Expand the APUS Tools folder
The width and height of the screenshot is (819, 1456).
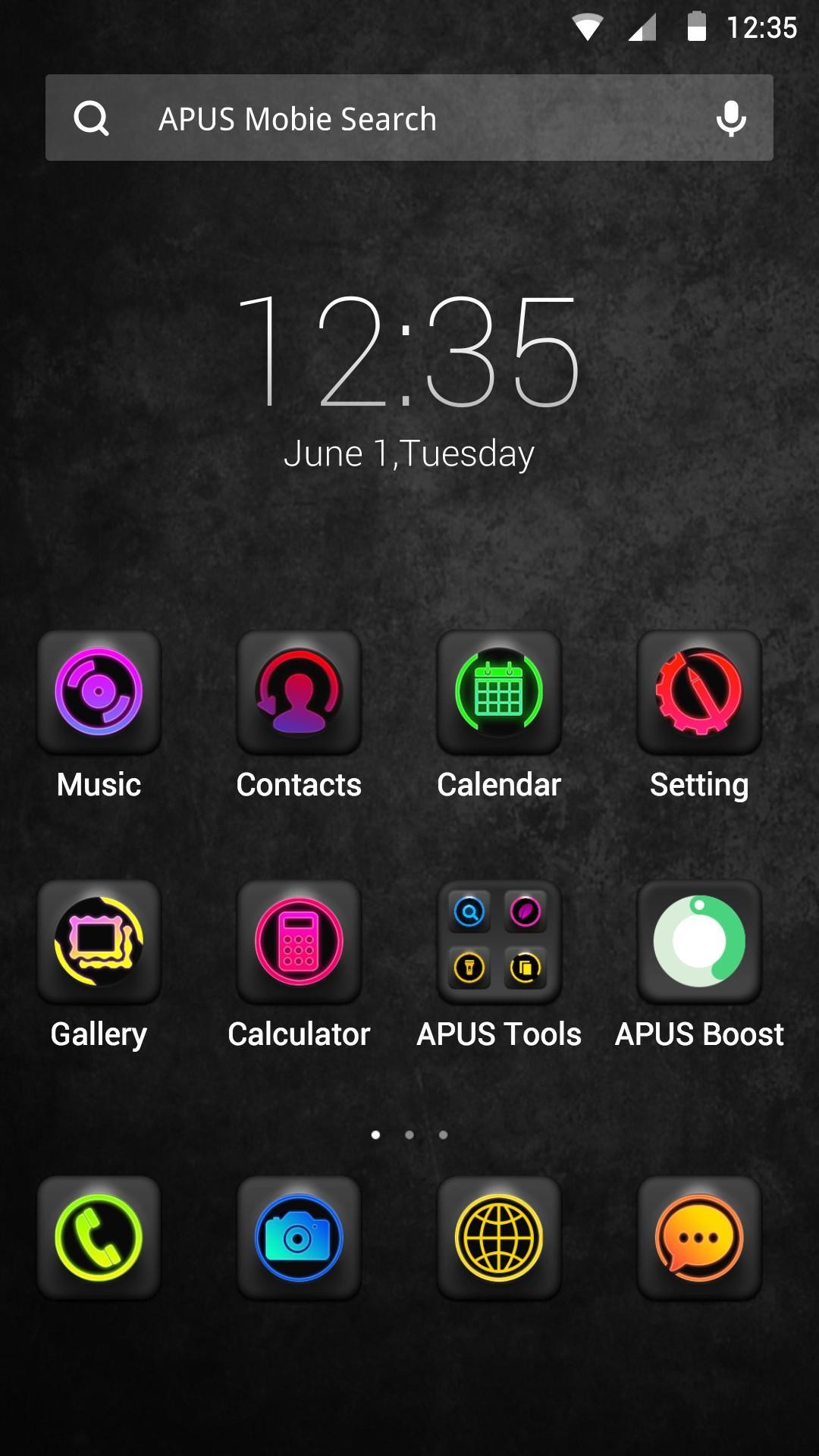(499, 941)
